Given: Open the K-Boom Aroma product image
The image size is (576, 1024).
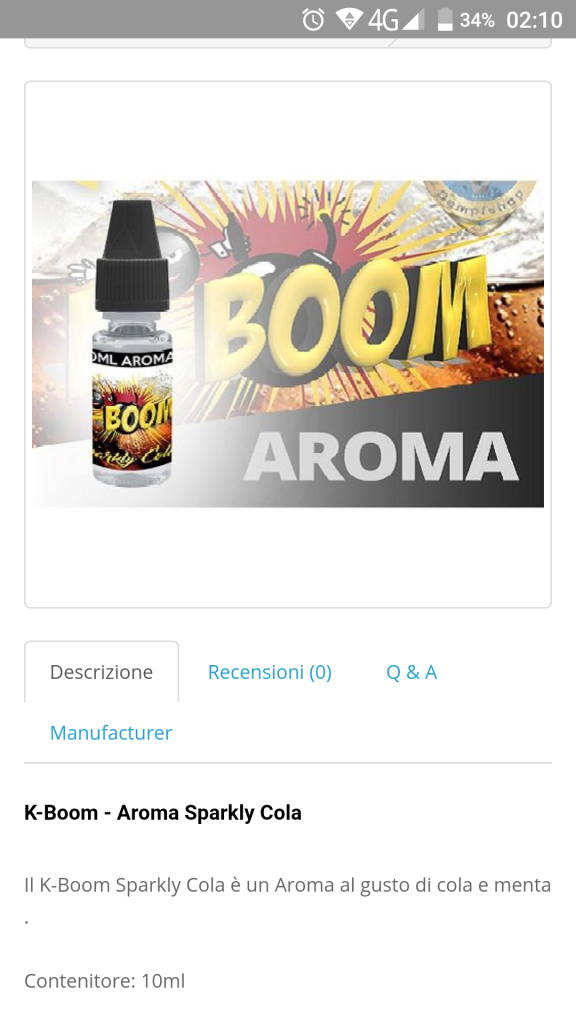Looking at the screenshot, I should click(x=288, y=344).
